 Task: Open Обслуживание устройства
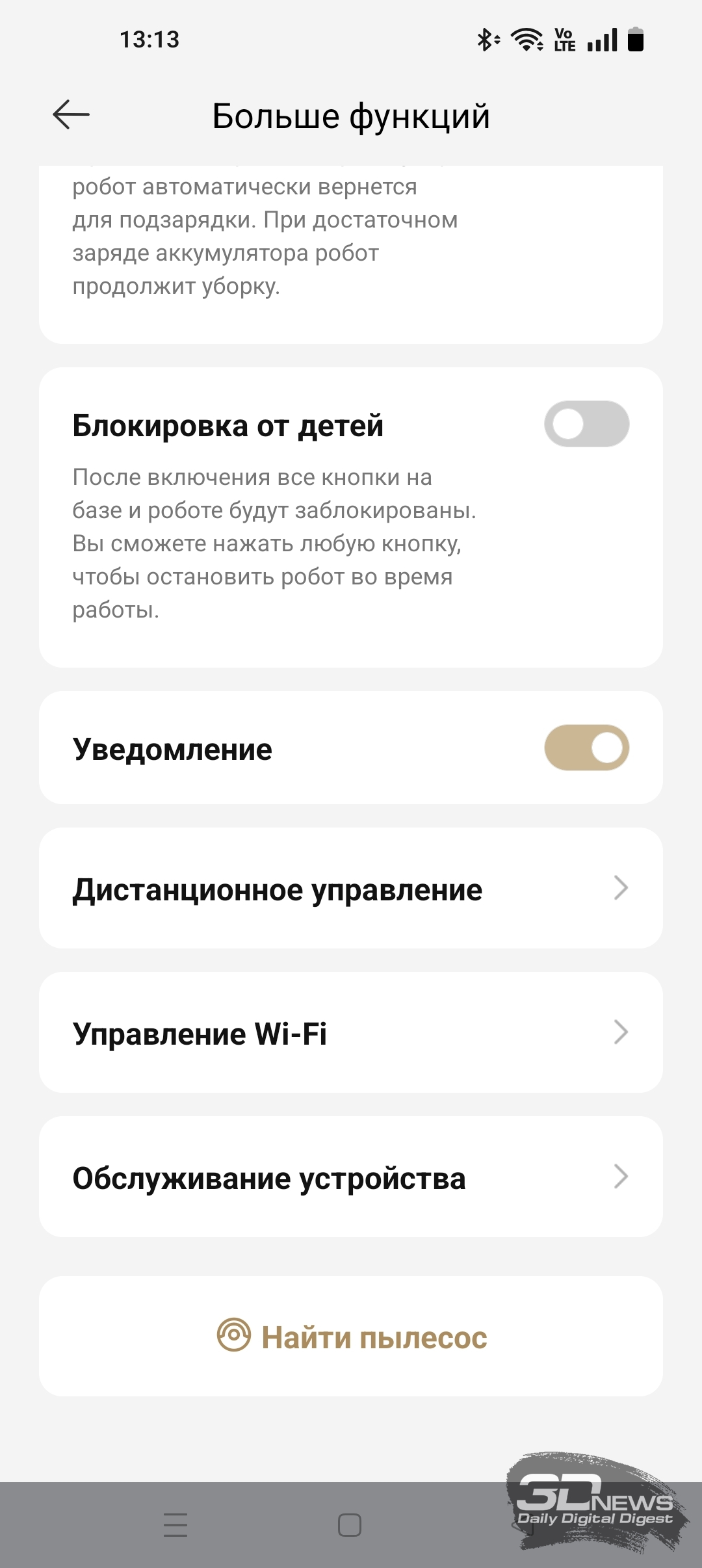coord(351,1177)
